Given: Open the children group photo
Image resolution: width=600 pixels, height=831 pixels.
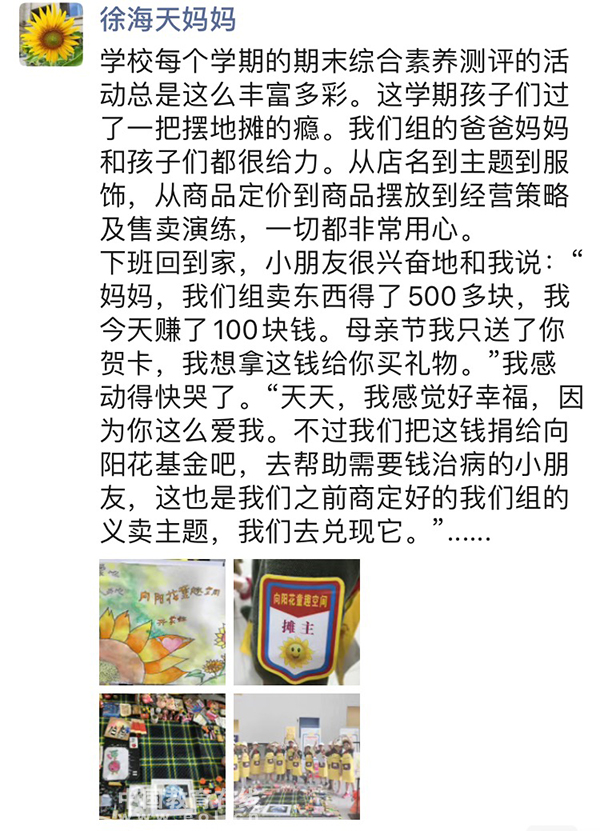Looking at the screenshot, I should [x=296, y=755].
